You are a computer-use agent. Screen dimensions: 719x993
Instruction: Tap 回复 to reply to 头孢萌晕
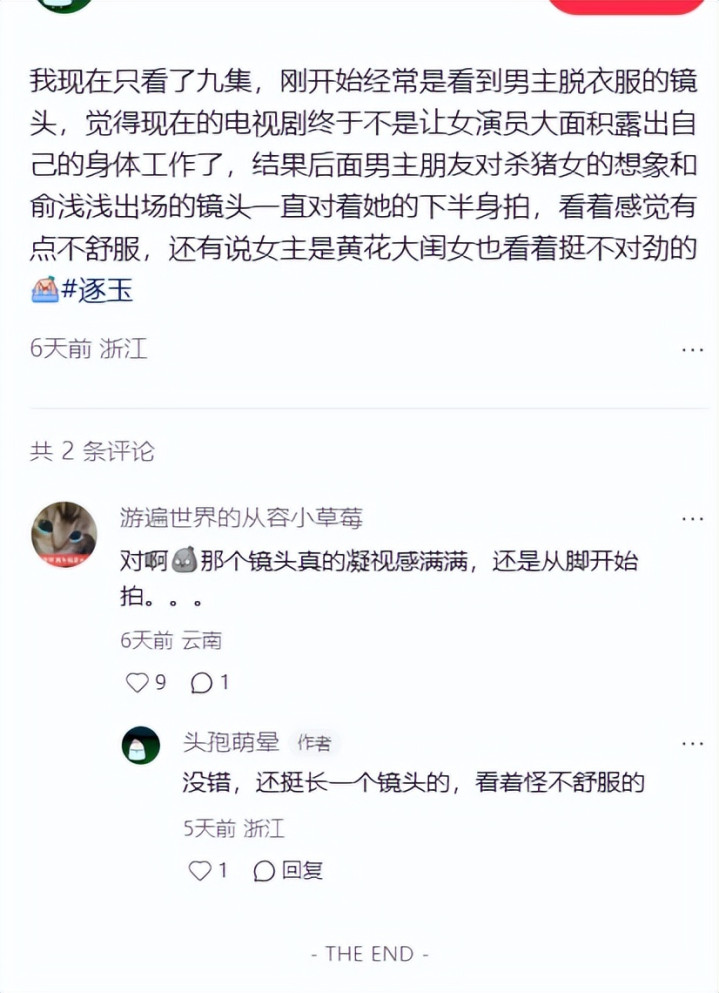(x=289, y=871)
